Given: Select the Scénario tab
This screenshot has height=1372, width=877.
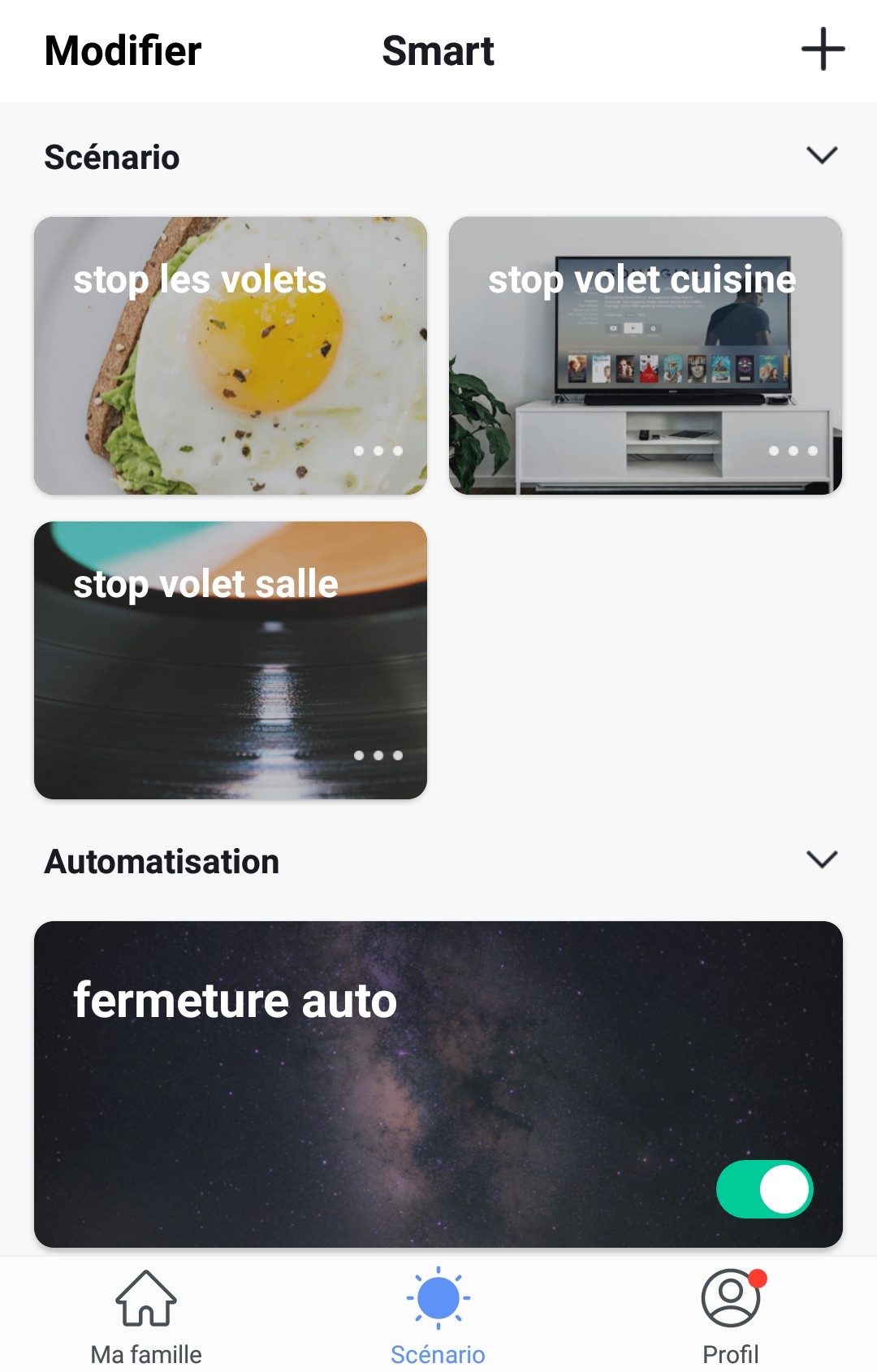Looking at the screenshot, I should click(x=438, y=1318).
